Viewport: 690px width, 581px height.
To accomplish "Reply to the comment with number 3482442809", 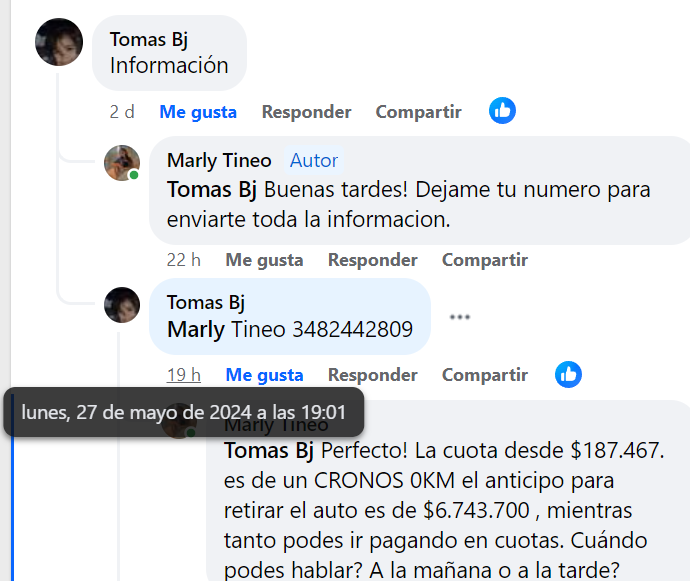I will click(x=372, y=375).
